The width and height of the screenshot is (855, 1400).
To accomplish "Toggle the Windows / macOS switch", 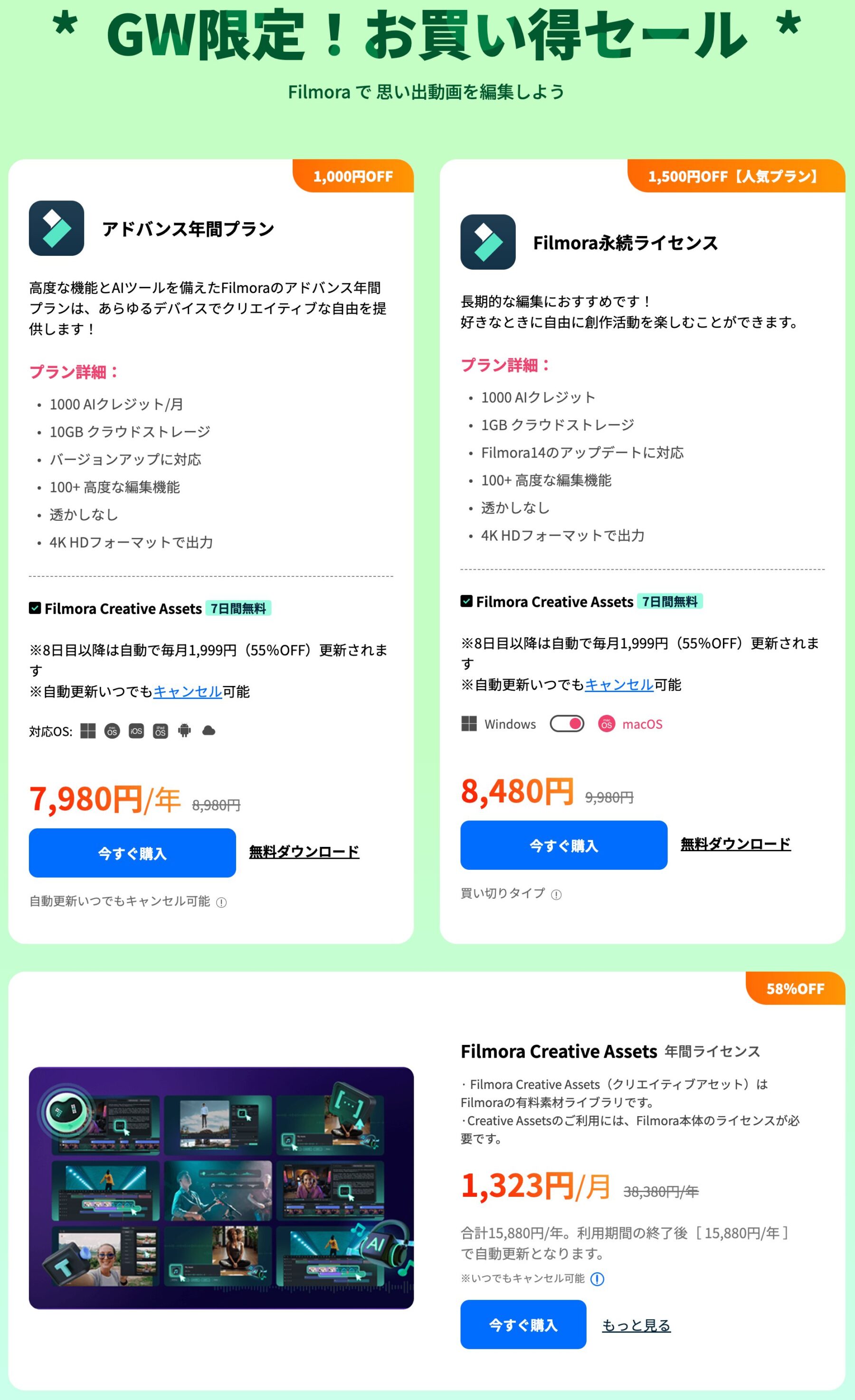I will pyautogui.click(x=567, y=724).
